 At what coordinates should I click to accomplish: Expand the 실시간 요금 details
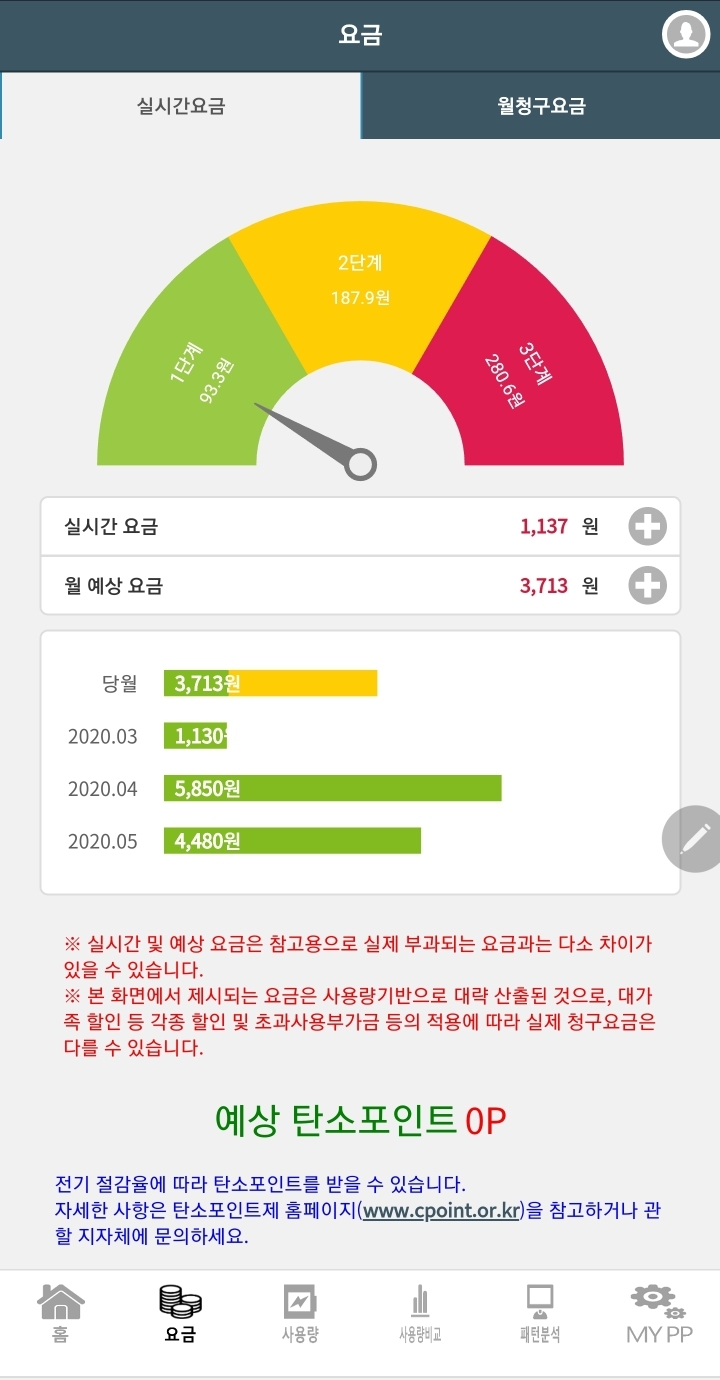pos(647,526)
